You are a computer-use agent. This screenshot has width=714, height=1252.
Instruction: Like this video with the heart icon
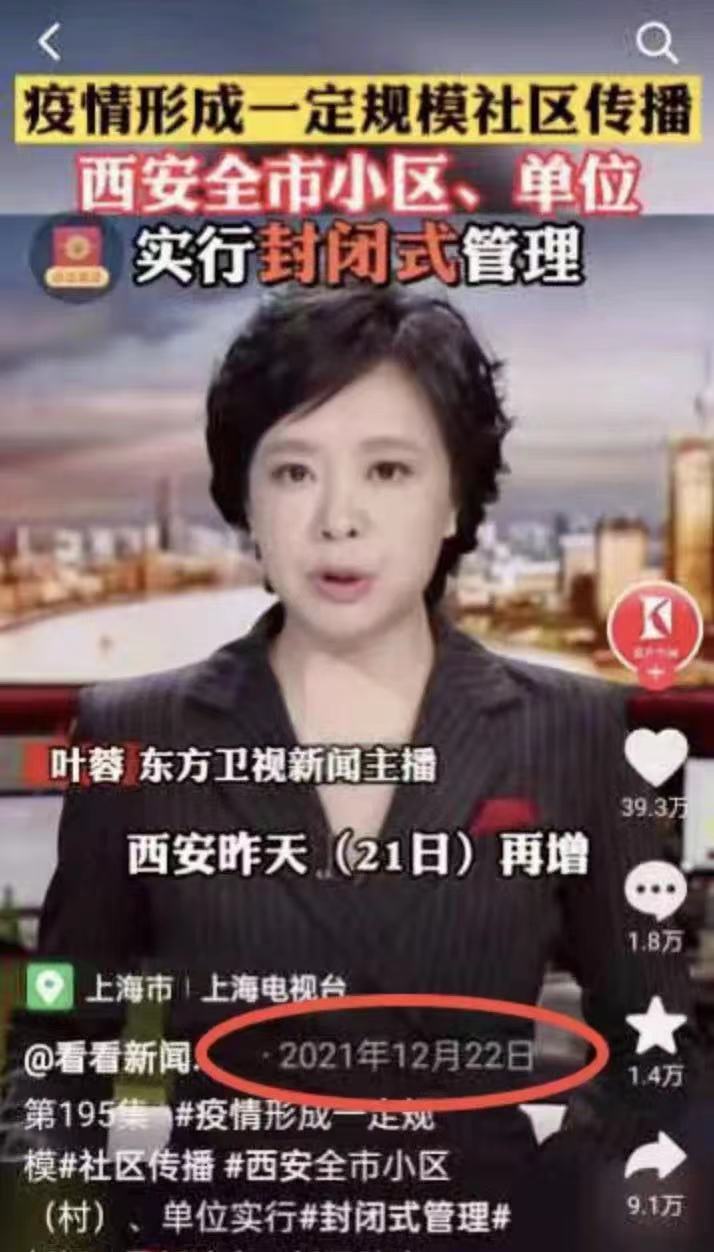tap(656, 759)
